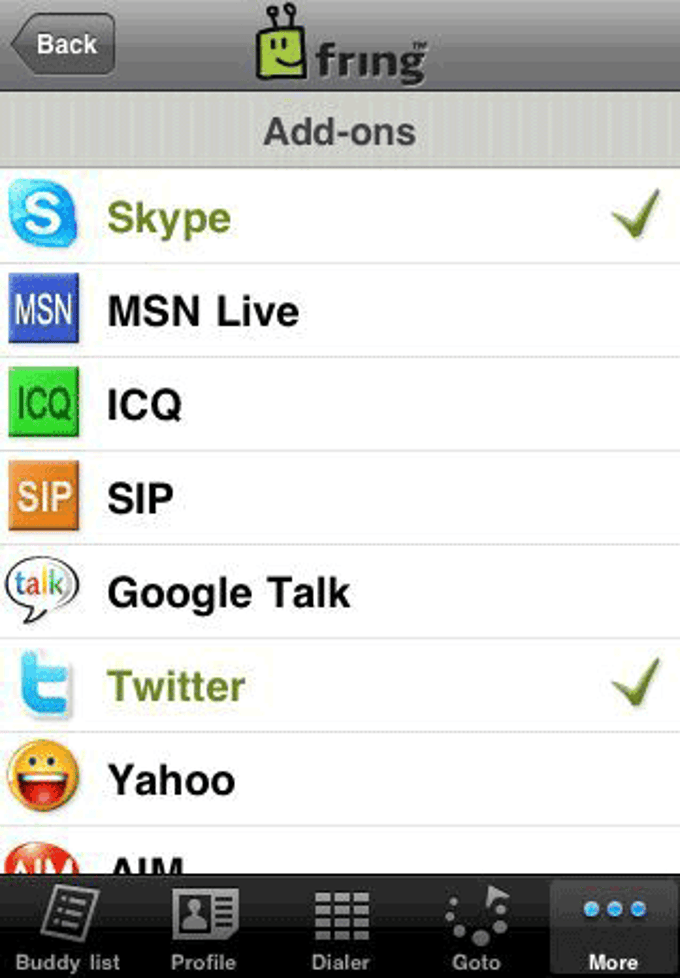Switch to the Buddy list tab
The height and width of the screenshot is (978, 680).
68,929
